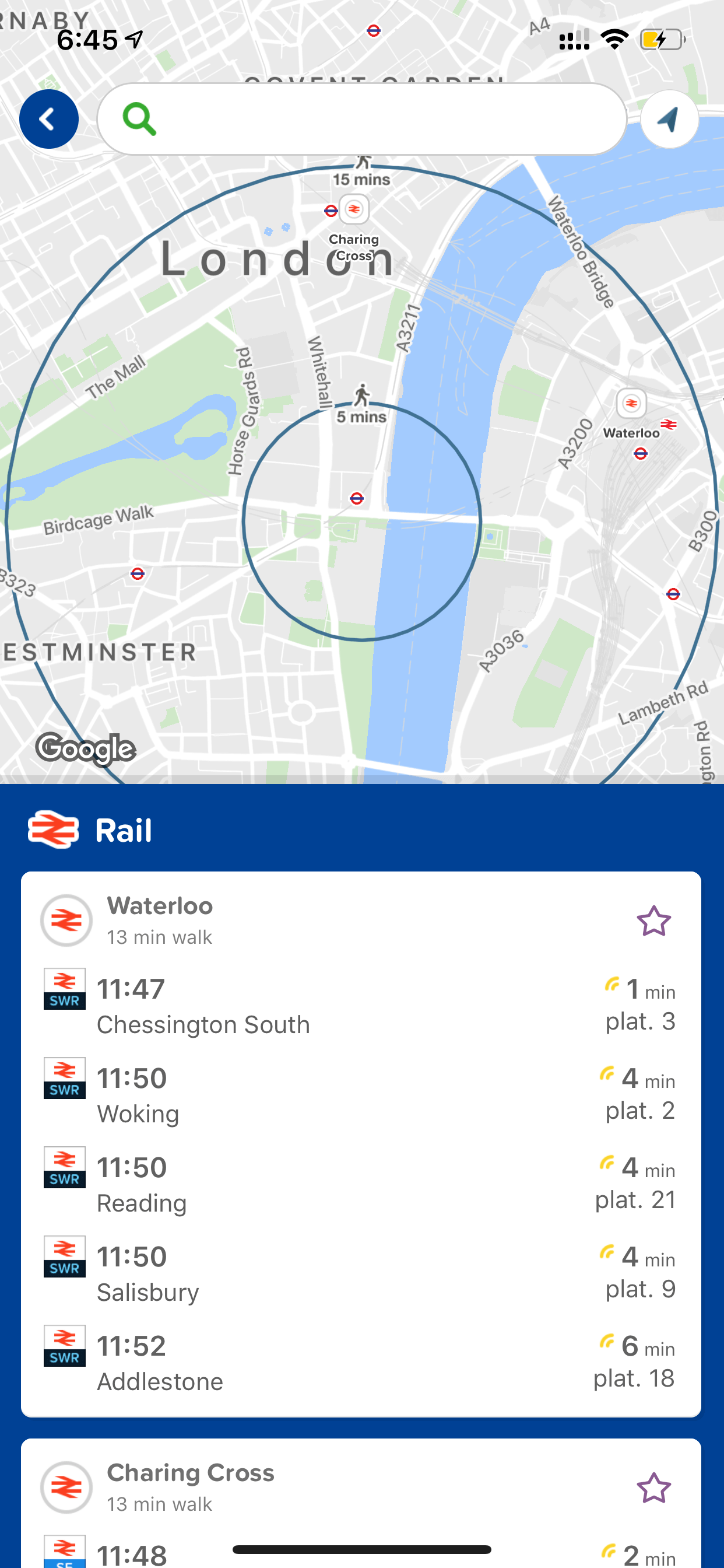This screenshot has width=724, height=1568.
Task: Select the 11:50 train to Reading
Action: [x=361, y=1184]
